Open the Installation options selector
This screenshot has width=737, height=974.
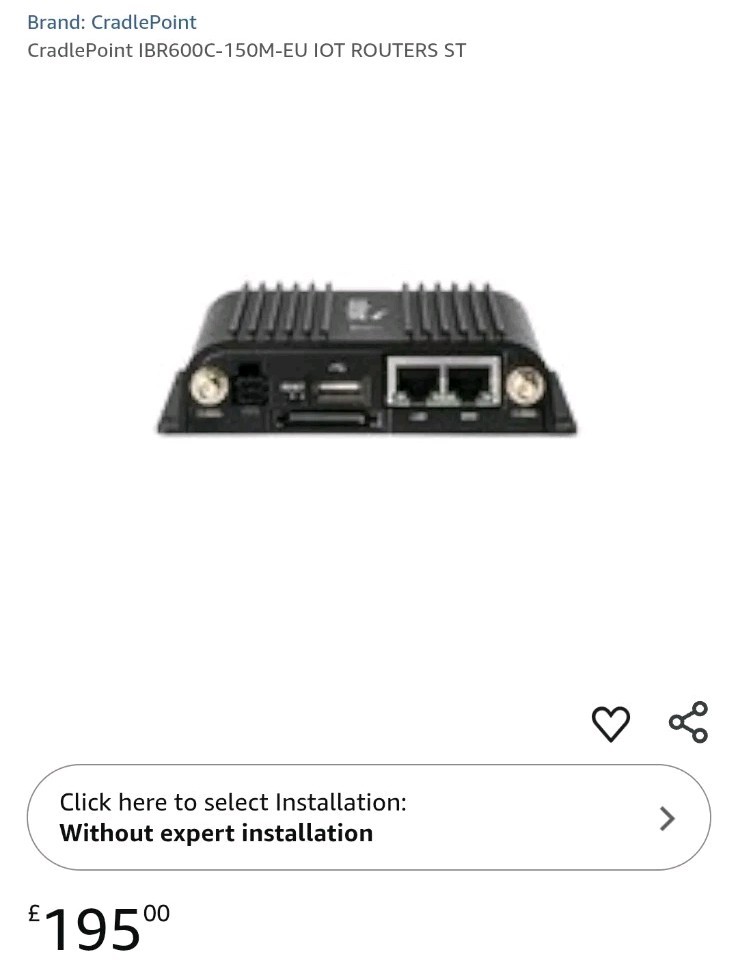point(368,818)
